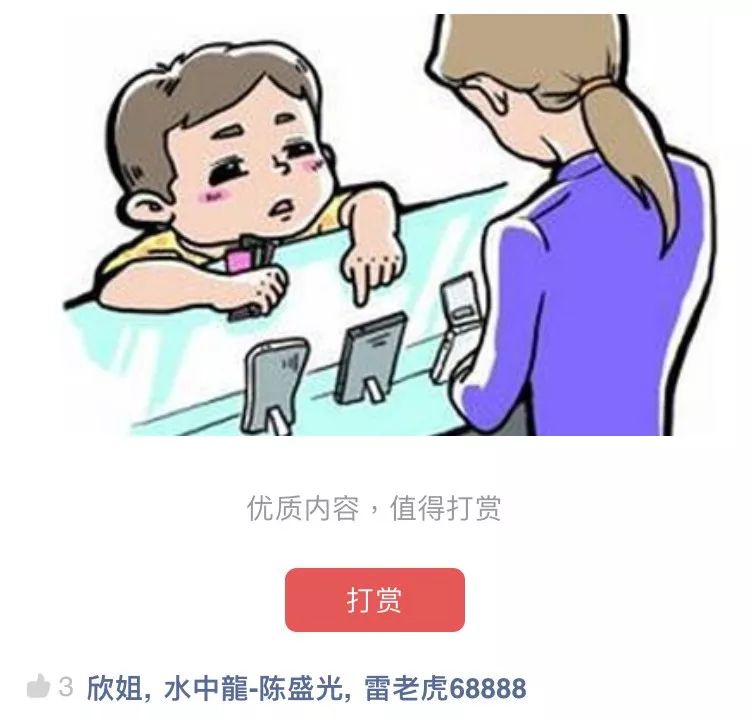Open 欣姐's profile from the likers

pyautogui.click(x=113, y=688)
